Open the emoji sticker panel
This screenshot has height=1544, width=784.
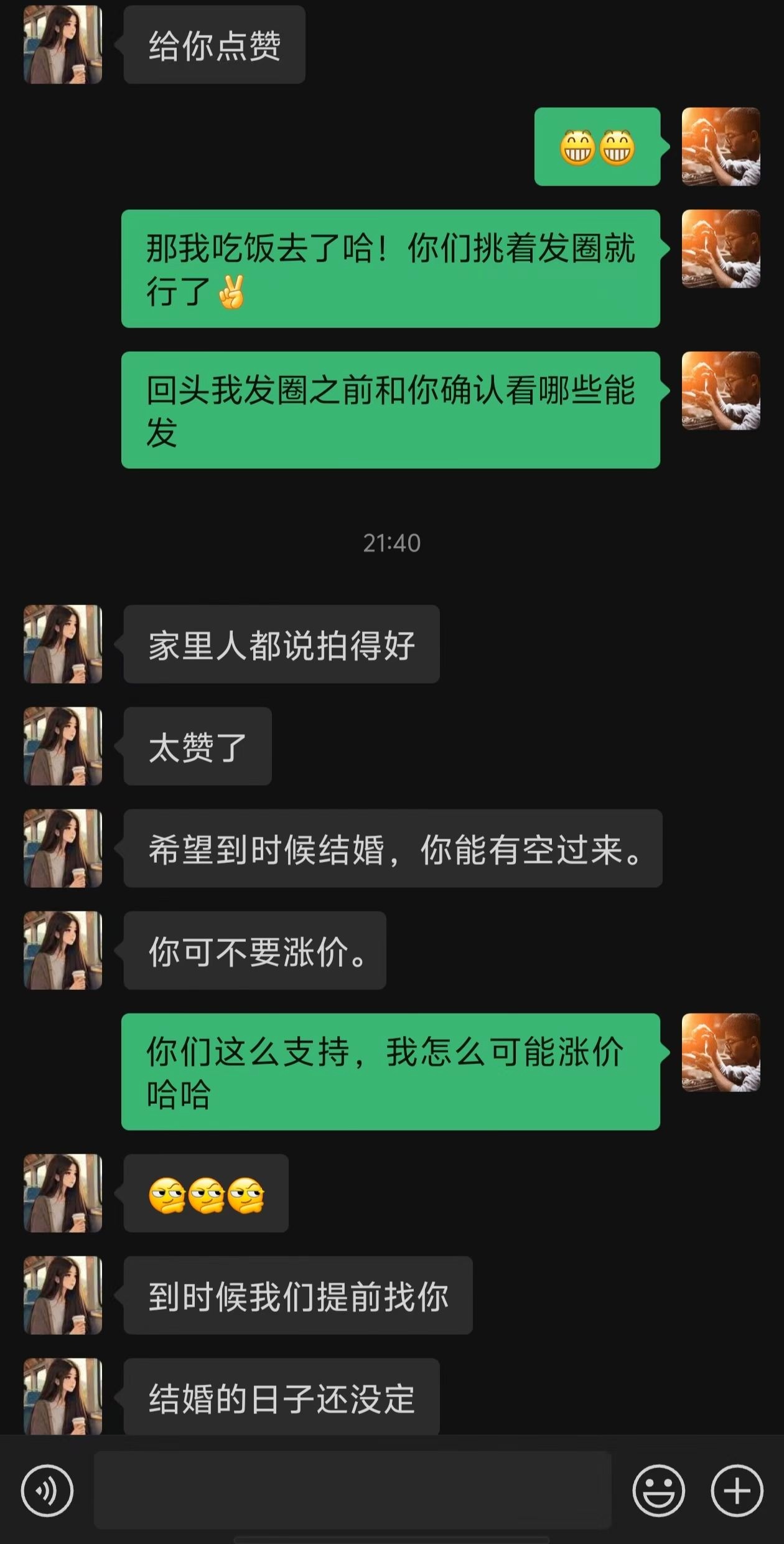(658, 1491)
